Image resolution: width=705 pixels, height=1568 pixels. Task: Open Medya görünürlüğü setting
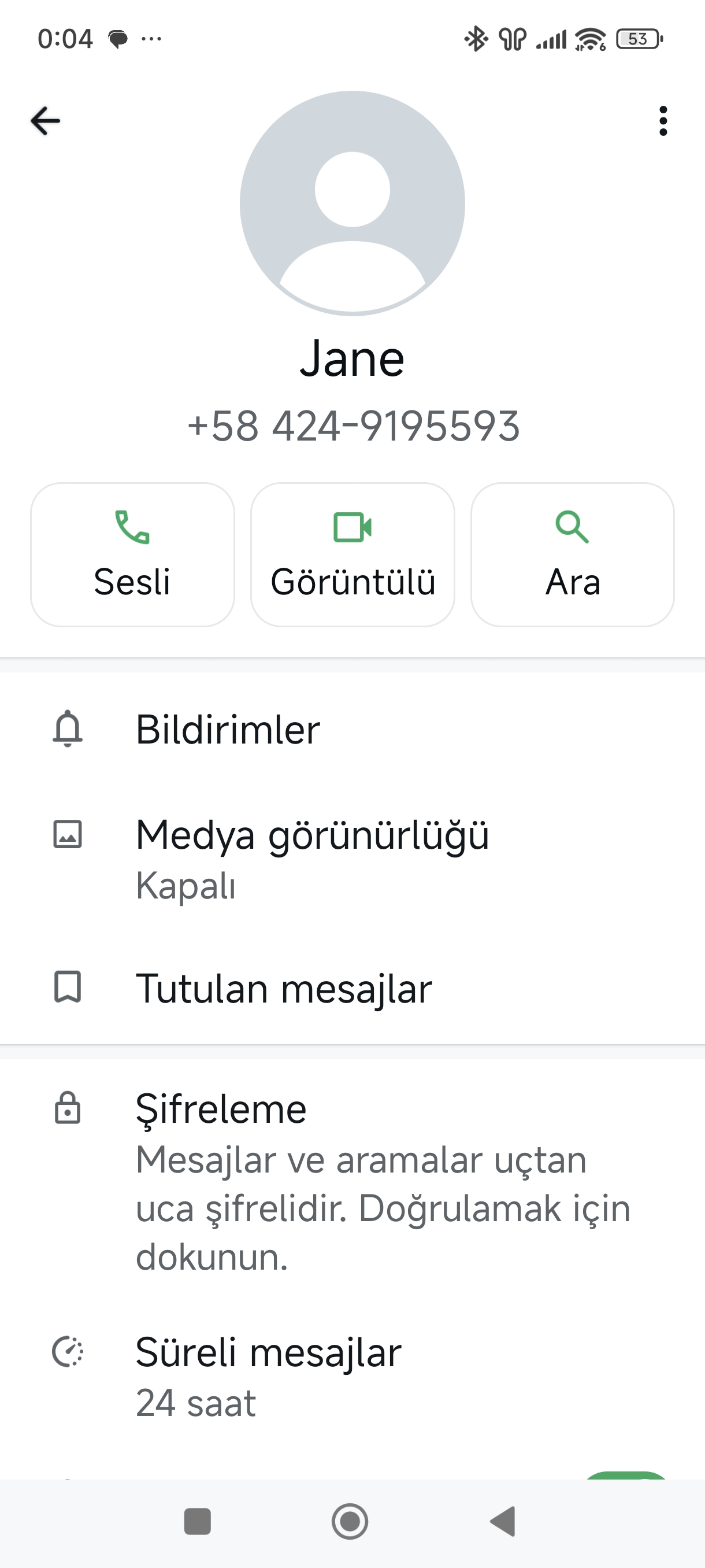pos(352,859)
